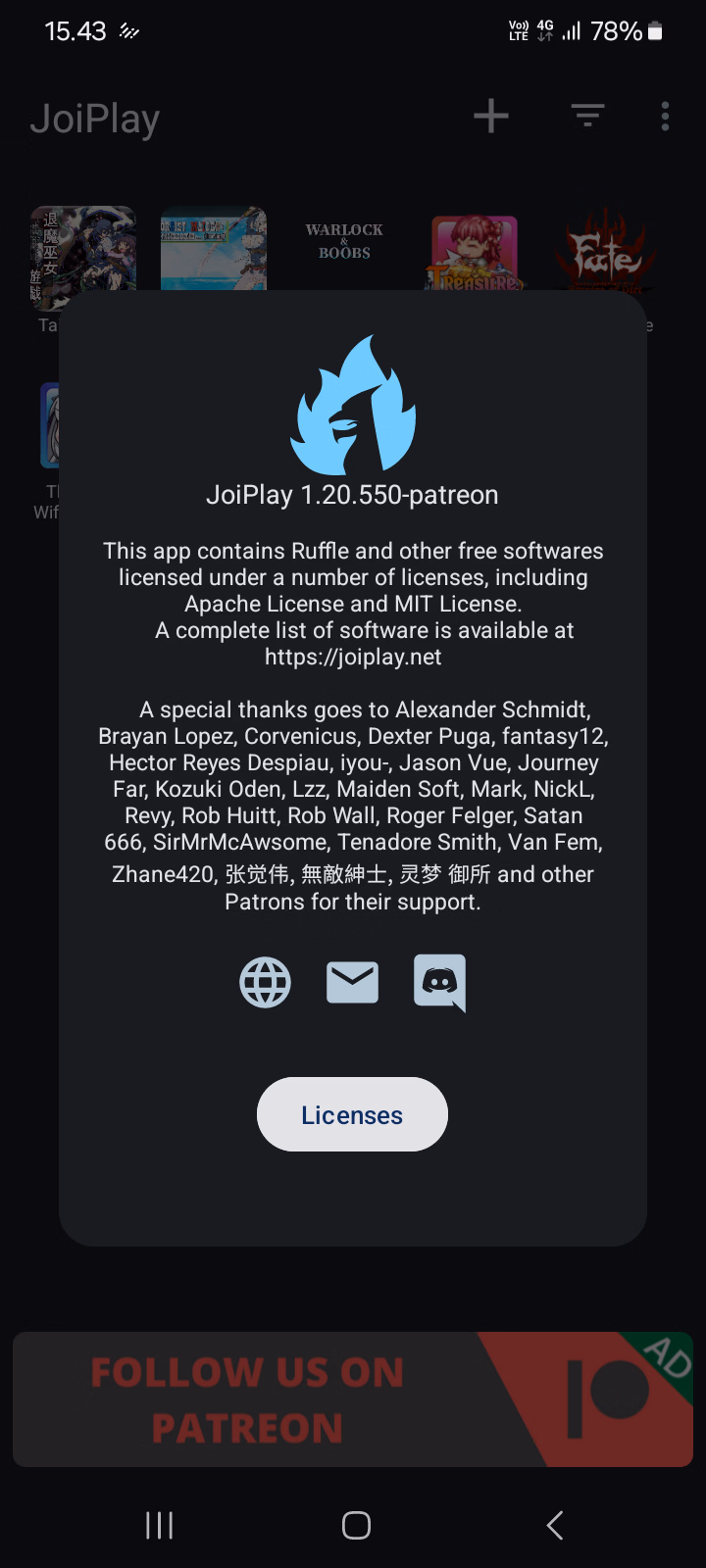Viewport: 706px width, 1568px height.
Task: Open the JoiPlay website globe icon
Action: [265, 982]
